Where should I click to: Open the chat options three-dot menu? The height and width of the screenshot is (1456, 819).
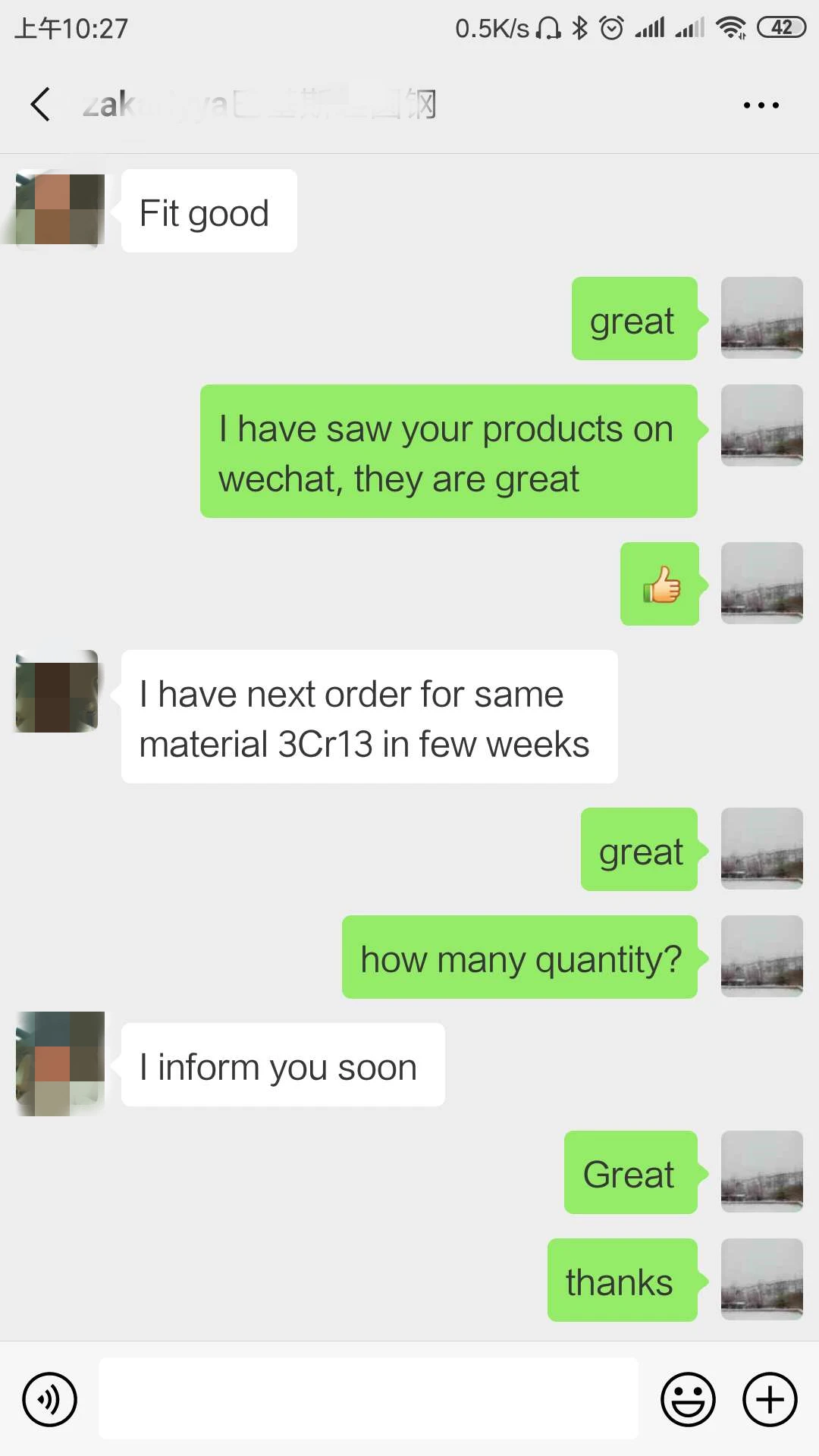[x=761, y=105]
